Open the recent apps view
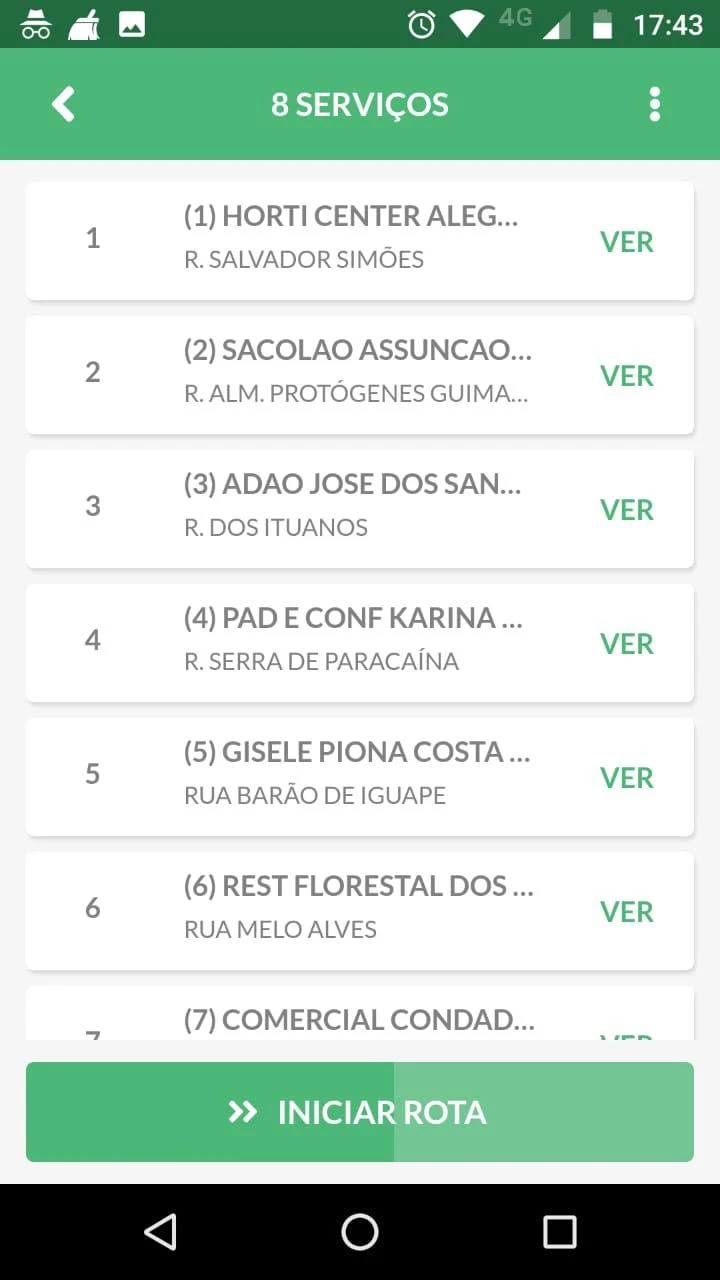The height and width of the screenshot is (1280, 720). pyautogui.click(x=560, y=1232)
